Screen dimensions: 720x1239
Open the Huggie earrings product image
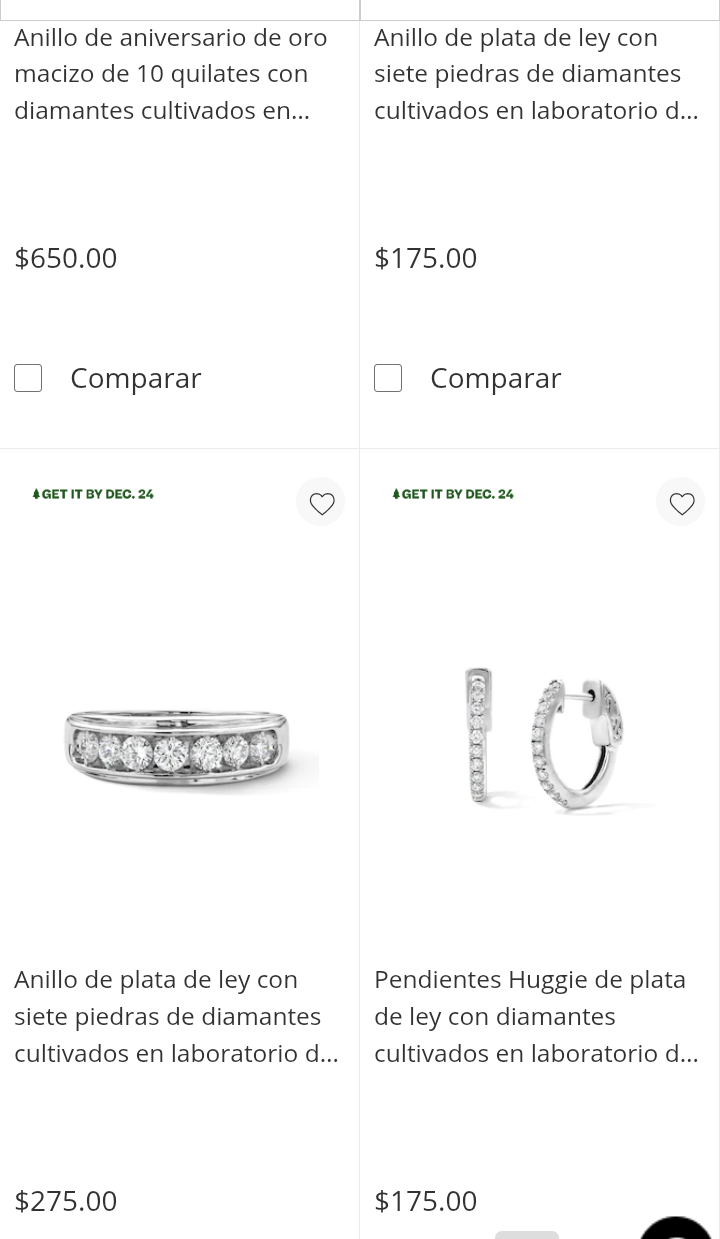tap(540, 740)
